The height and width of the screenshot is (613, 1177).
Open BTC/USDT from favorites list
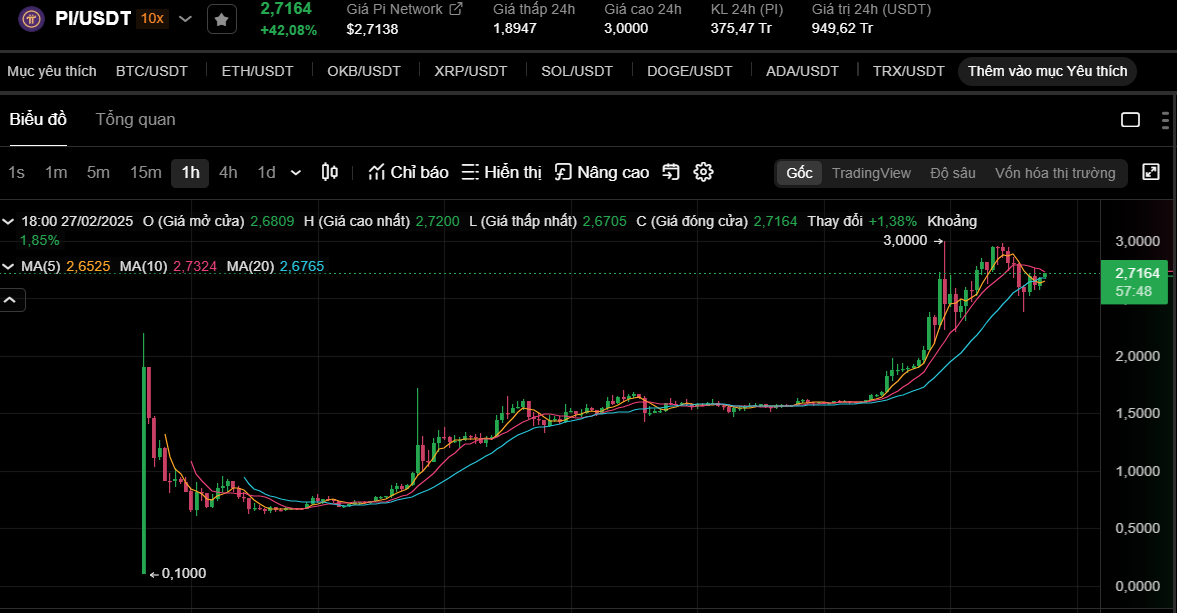pos(152,71)
